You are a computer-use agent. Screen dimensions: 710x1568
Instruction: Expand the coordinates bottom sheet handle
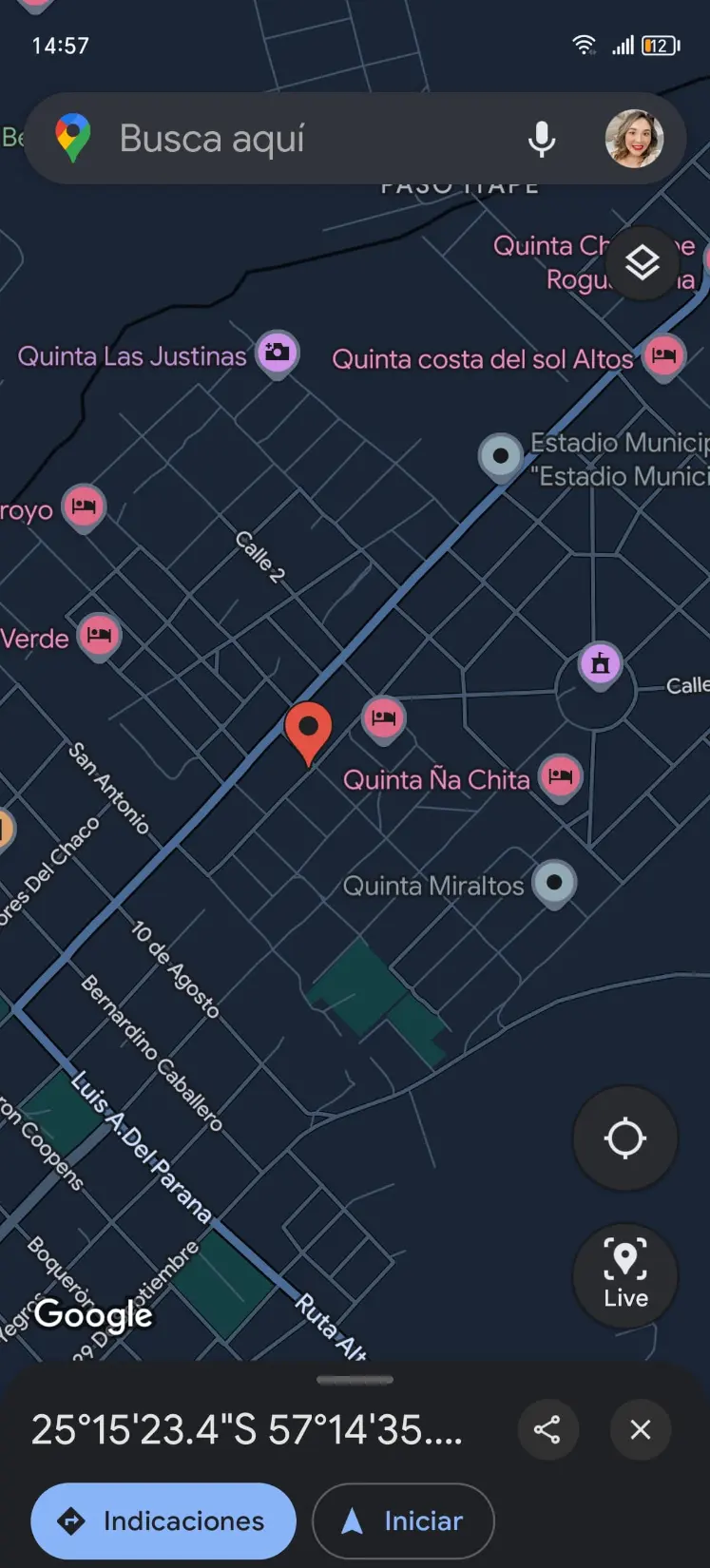tap(355, 1380)
